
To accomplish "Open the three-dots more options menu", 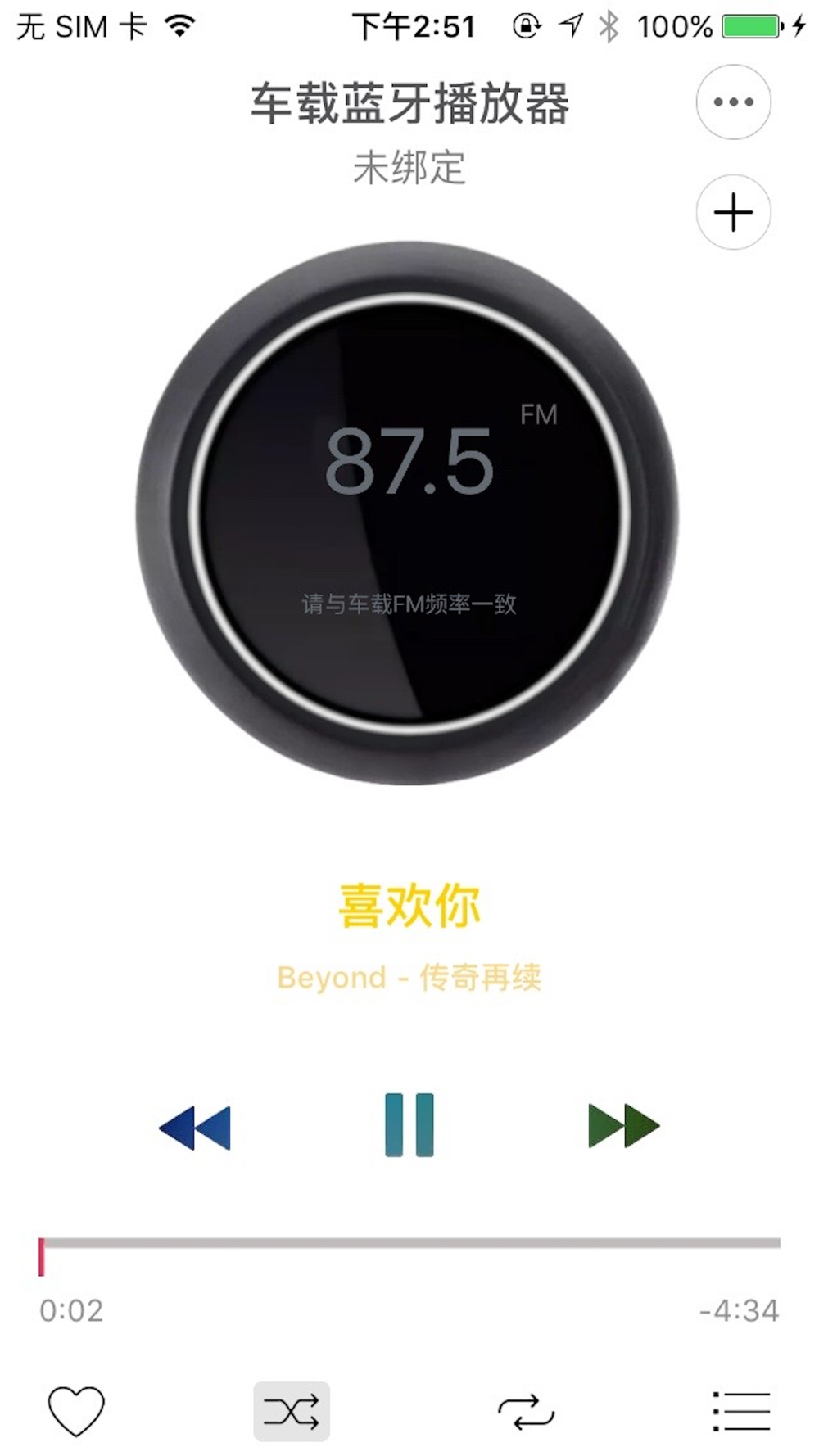I will pos(733,102).
